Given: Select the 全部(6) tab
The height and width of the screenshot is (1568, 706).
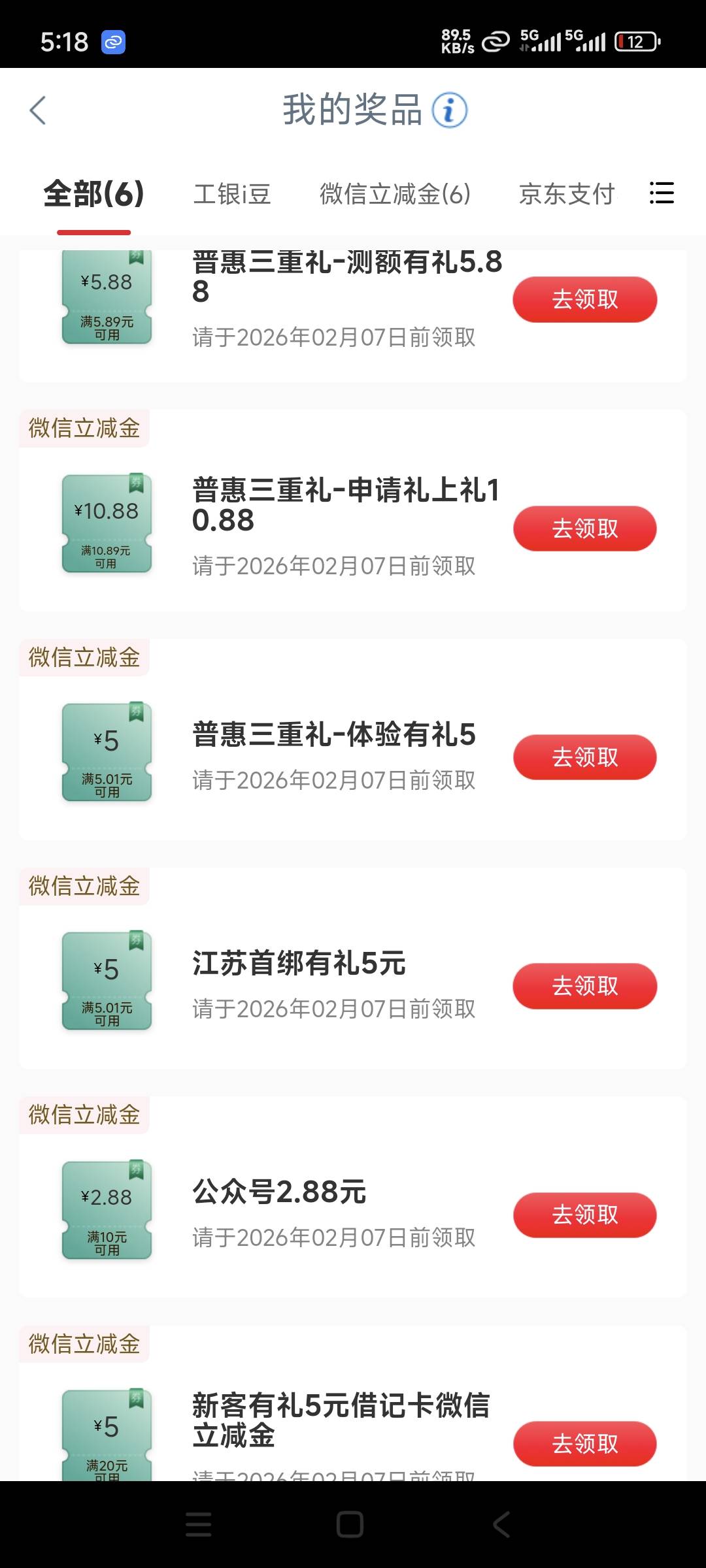Looking at the screenshot, I should pyautogui.click(x=93, y=194).
